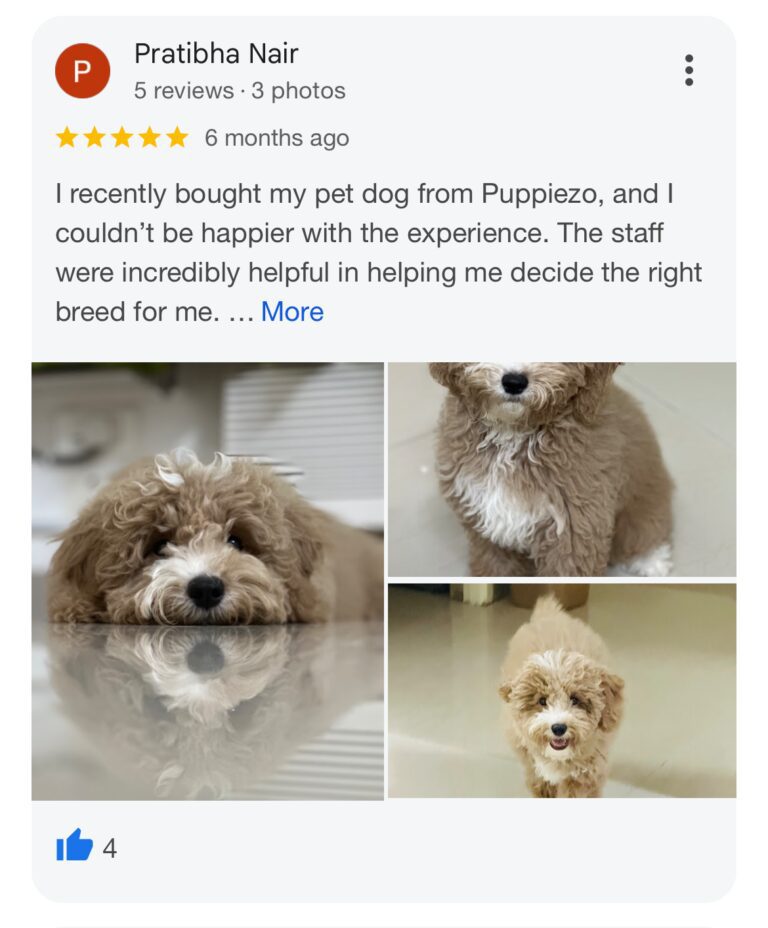Open the review's overflow menu

coord(688,70)
